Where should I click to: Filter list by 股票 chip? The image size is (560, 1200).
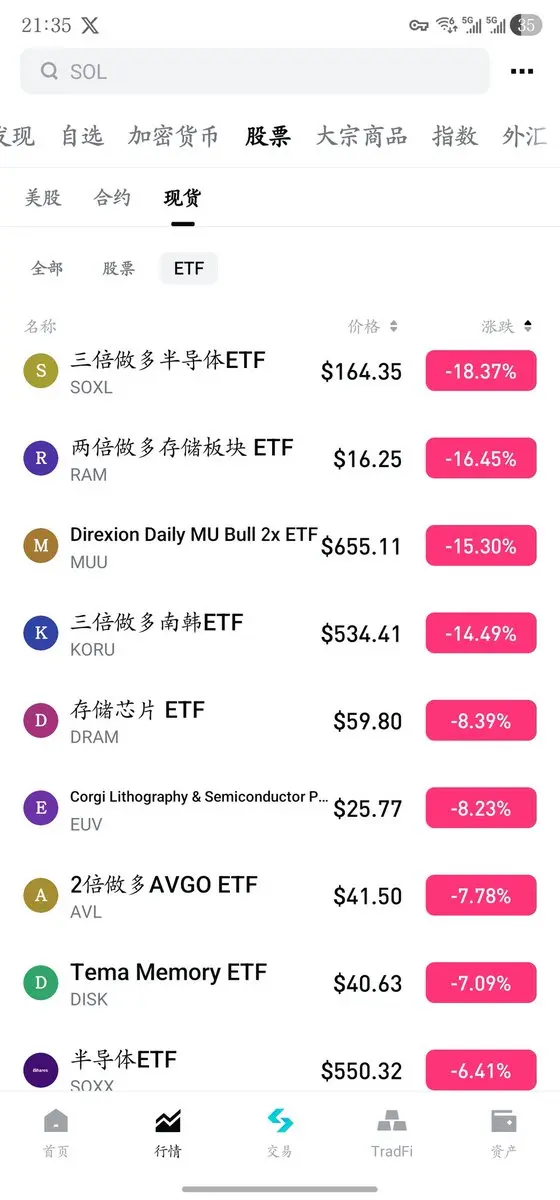tap(118, 268)
